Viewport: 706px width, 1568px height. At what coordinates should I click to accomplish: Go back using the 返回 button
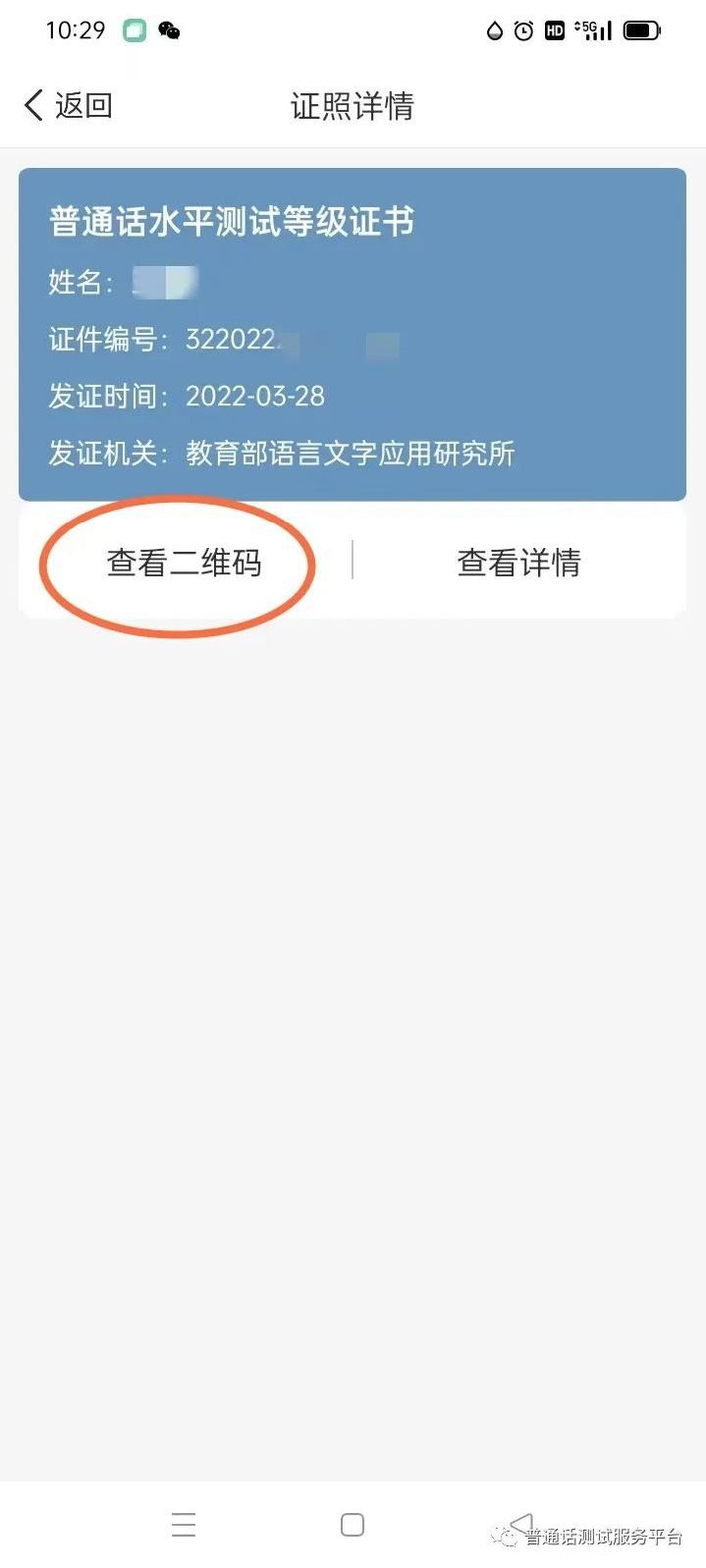point(69,105)
